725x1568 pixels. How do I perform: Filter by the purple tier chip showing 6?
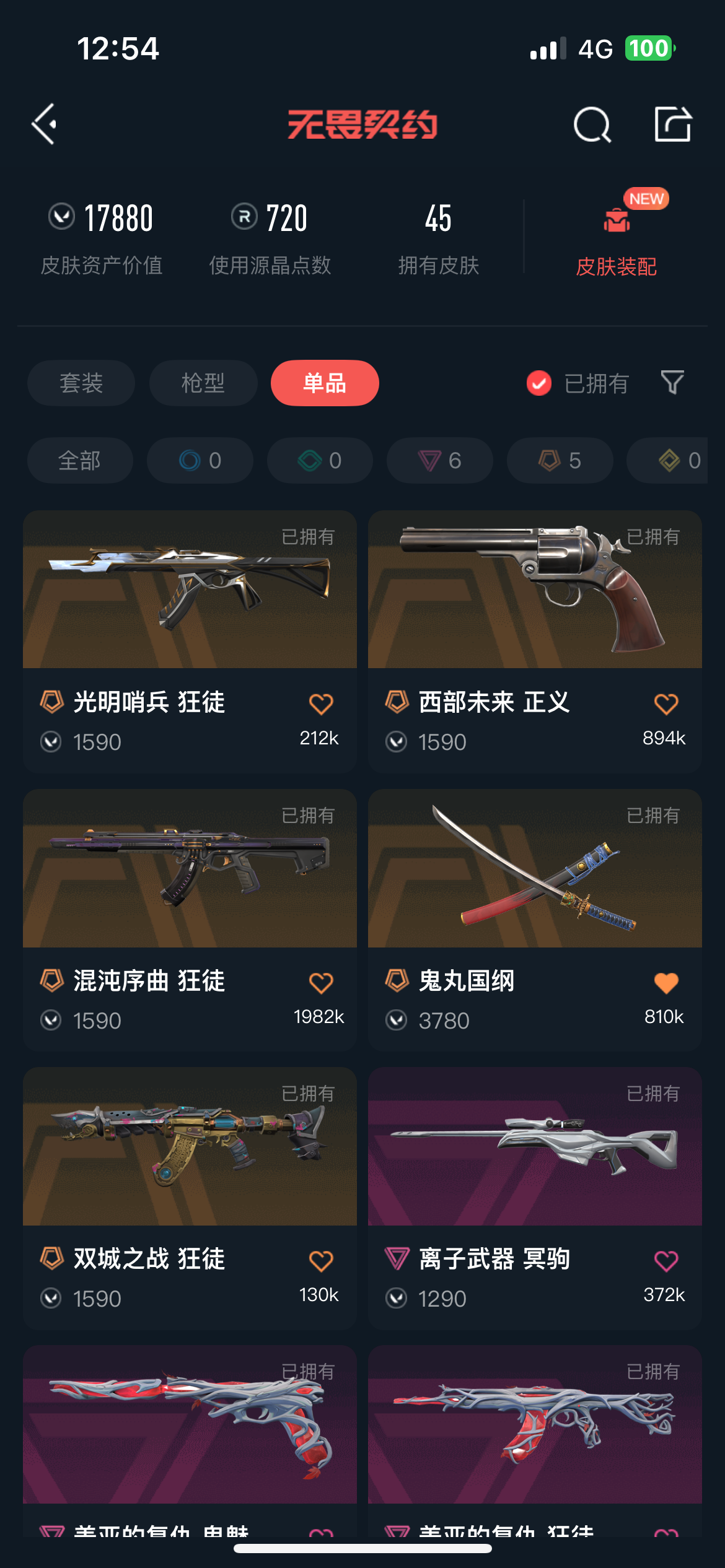point(440,461)
